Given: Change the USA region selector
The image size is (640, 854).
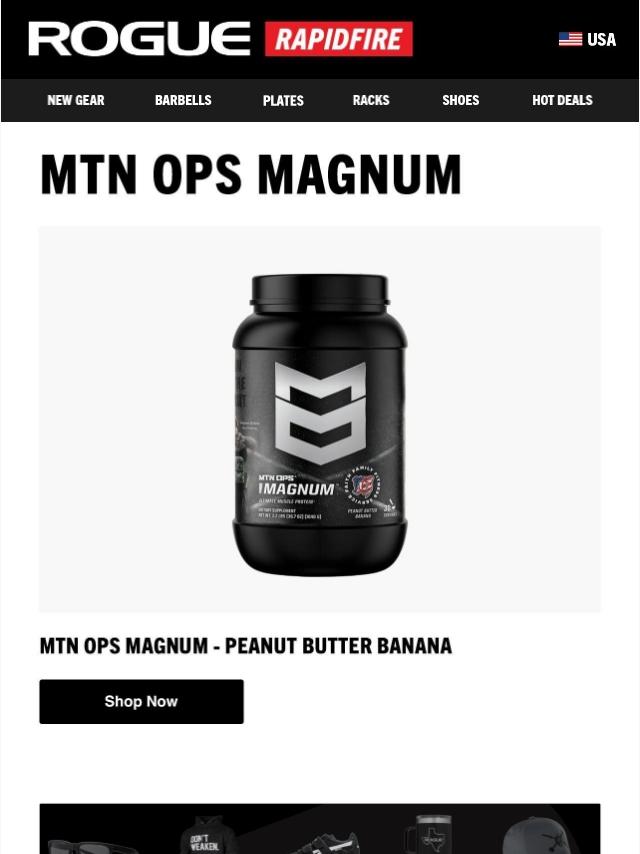Looking at the screenshot, I should pyautogui.click(x=587, y=40).
